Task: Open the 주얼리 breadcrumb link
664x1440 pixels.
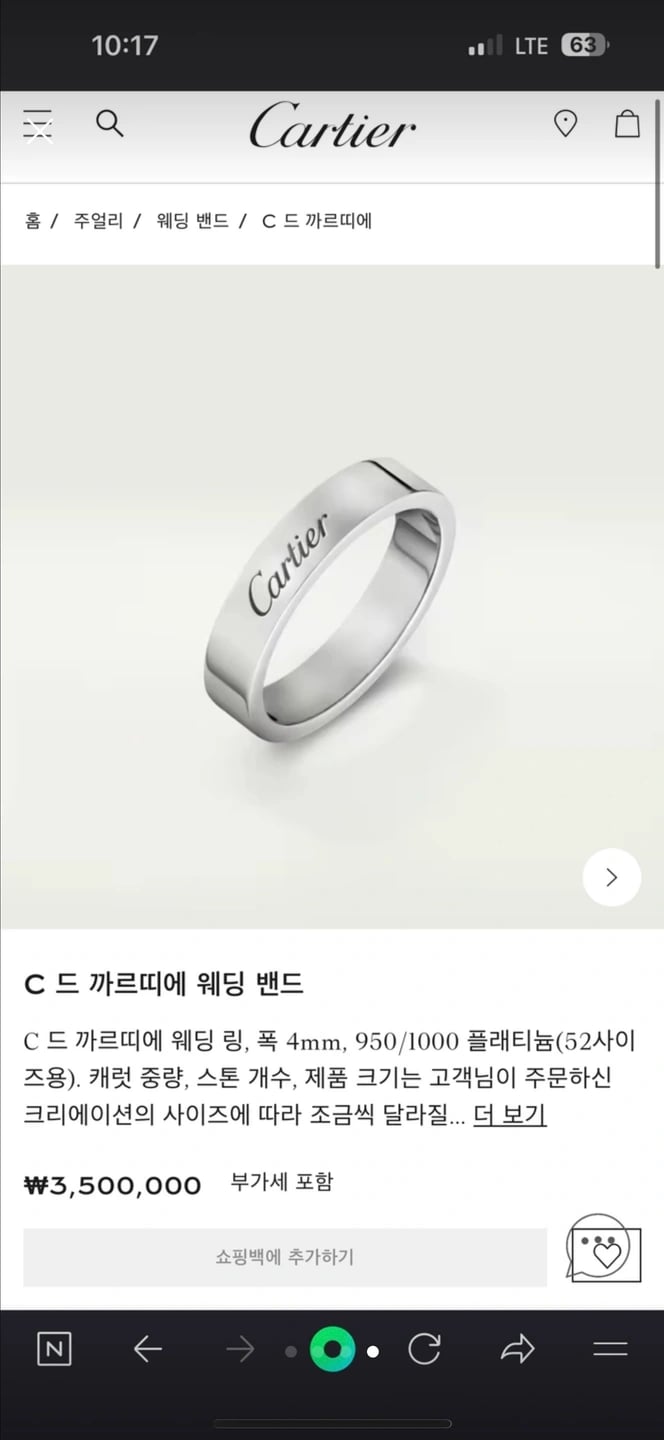Action: (98, 221)
